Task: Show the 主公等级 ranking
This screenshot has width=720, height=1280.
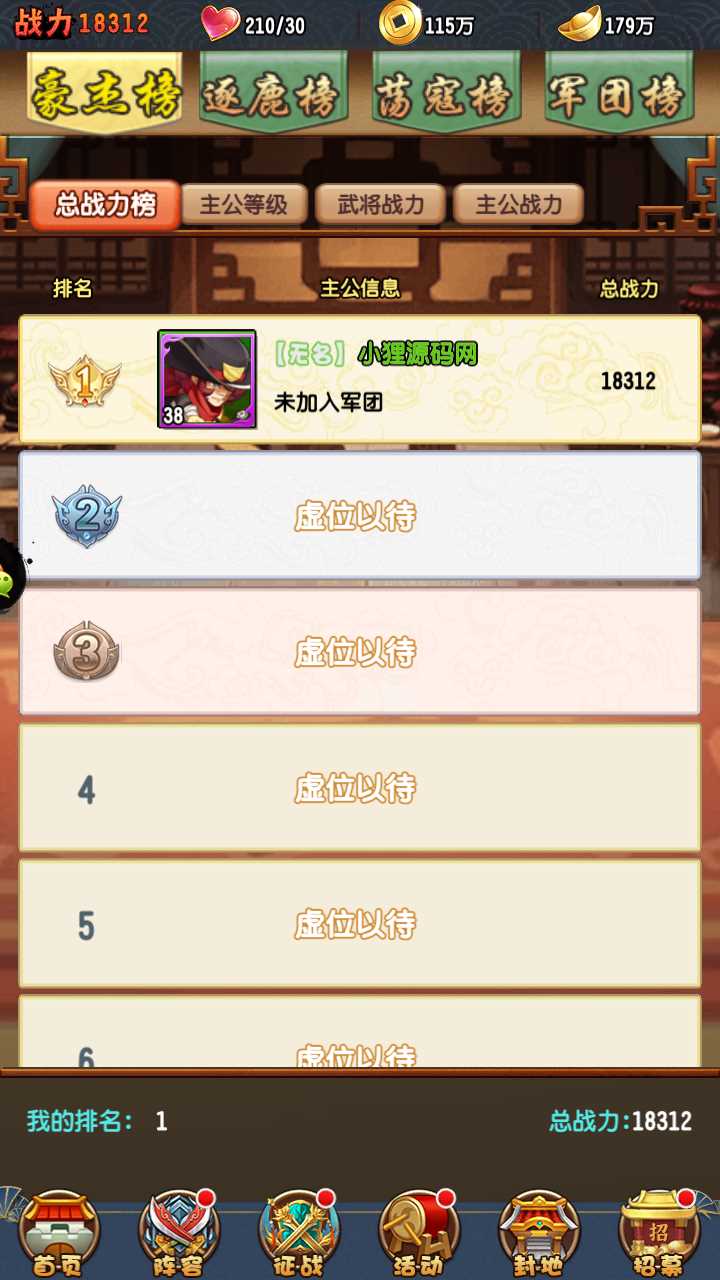Action: click(x=244, y=205)
